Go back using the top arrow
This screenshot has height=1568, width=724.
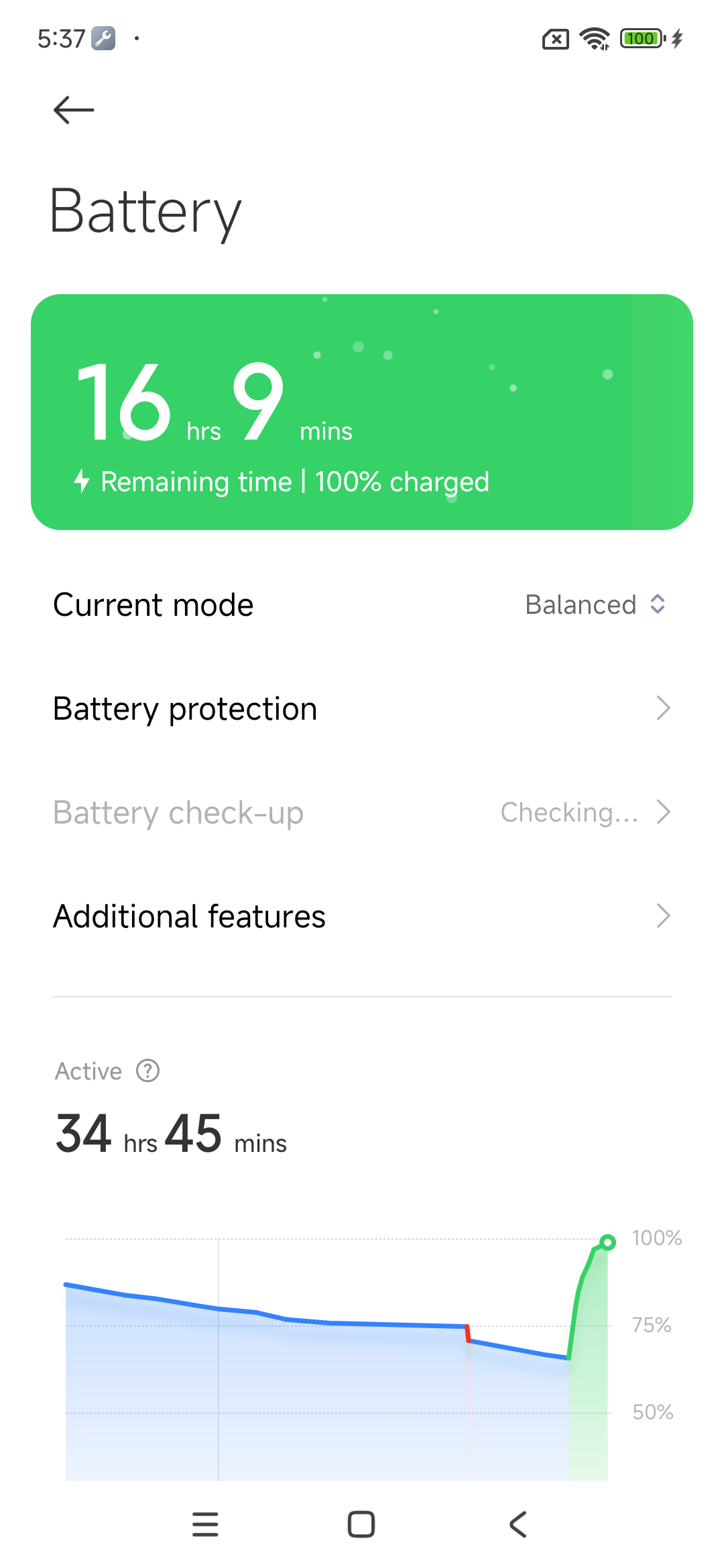point(74,110)
